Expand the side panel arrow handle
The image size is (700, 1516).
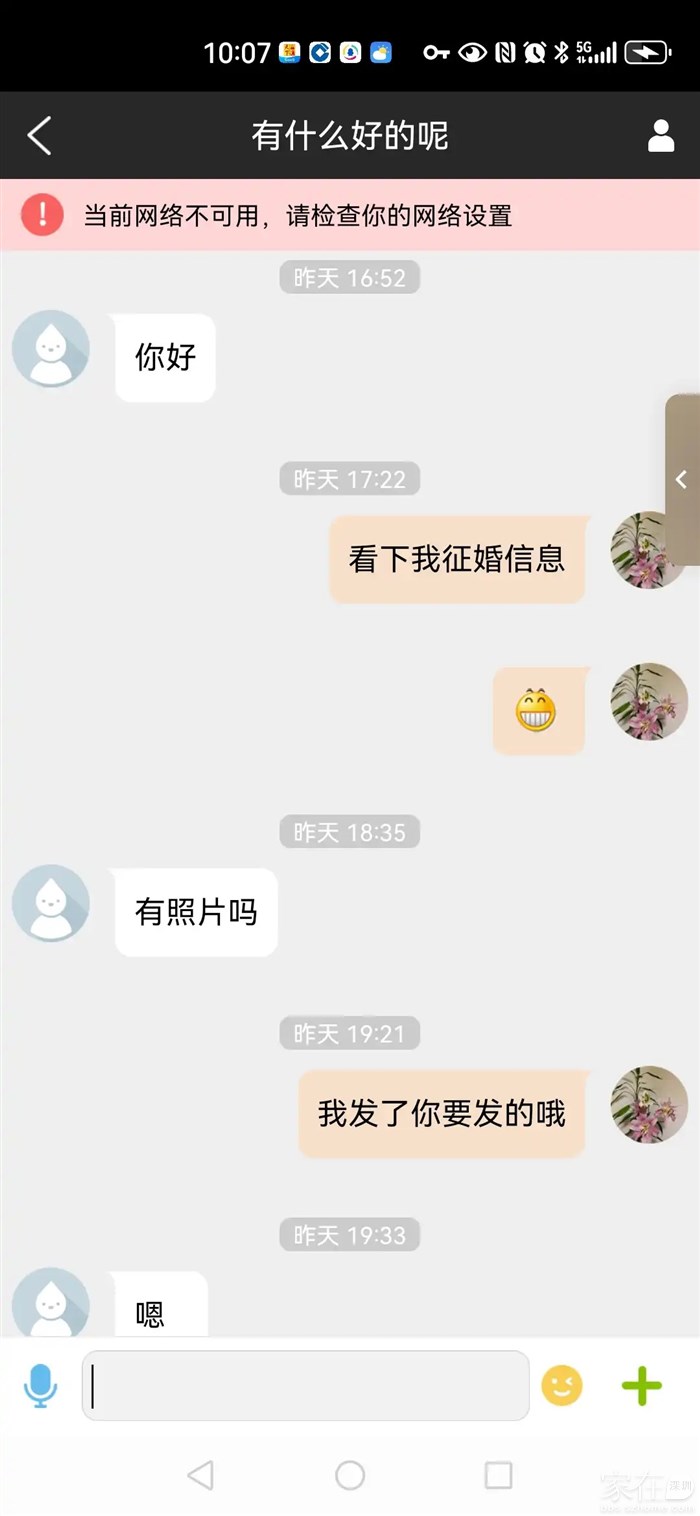pos(683,480)
